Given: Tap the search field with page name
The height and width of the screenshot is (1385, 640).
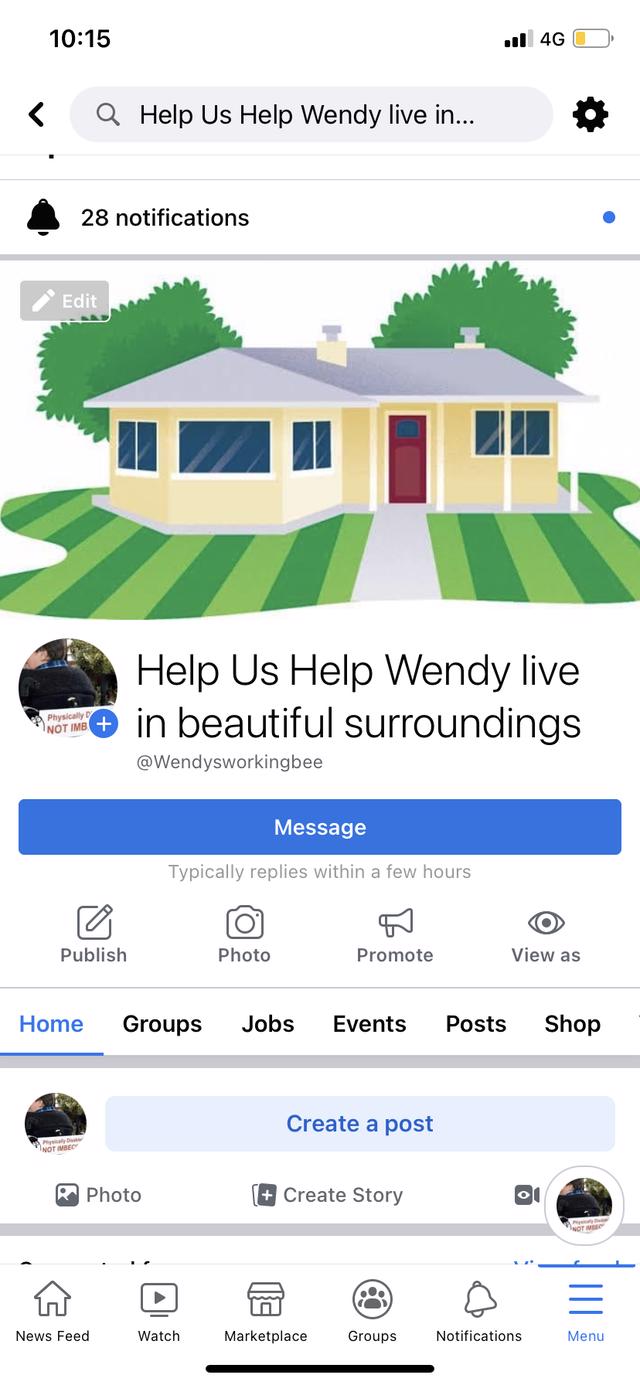Looking at the screenshot, I should click(x=311, y=115).
